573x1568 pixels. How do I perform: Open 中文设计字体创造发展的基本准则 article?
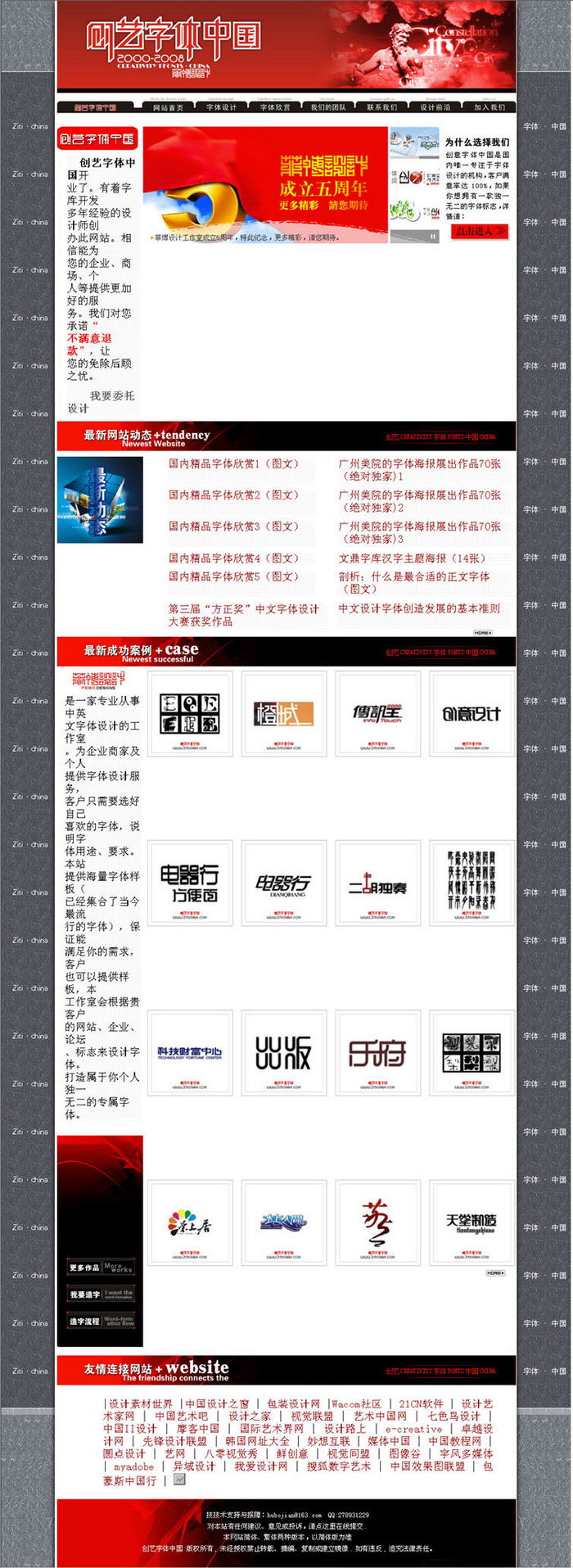click(x=419, y=609)
